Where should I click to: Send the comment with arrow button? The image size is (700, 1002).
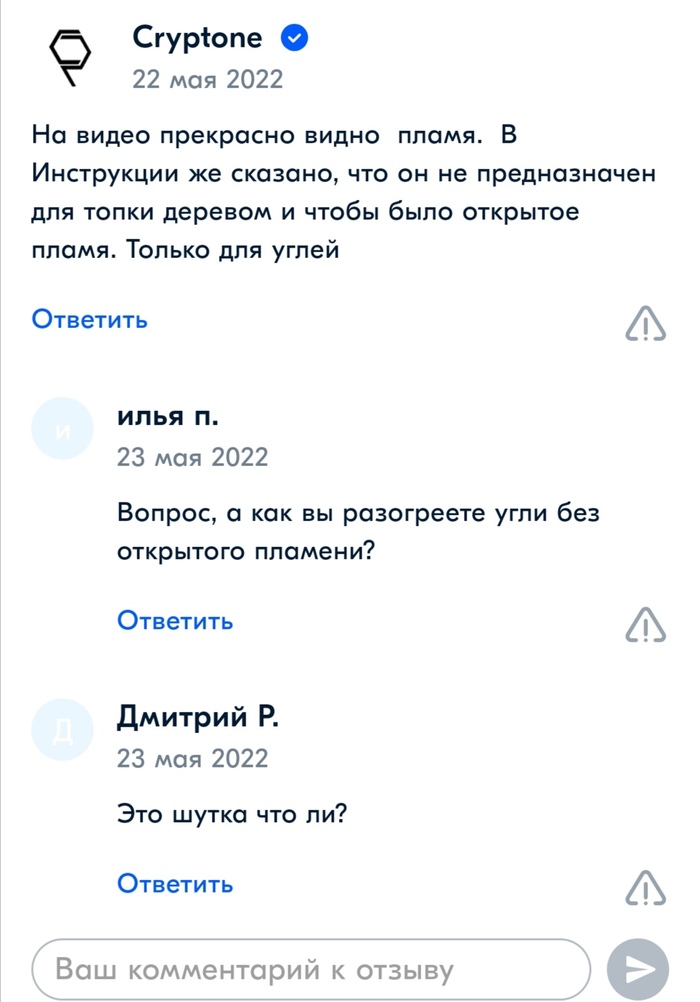[x=638, y=969]
